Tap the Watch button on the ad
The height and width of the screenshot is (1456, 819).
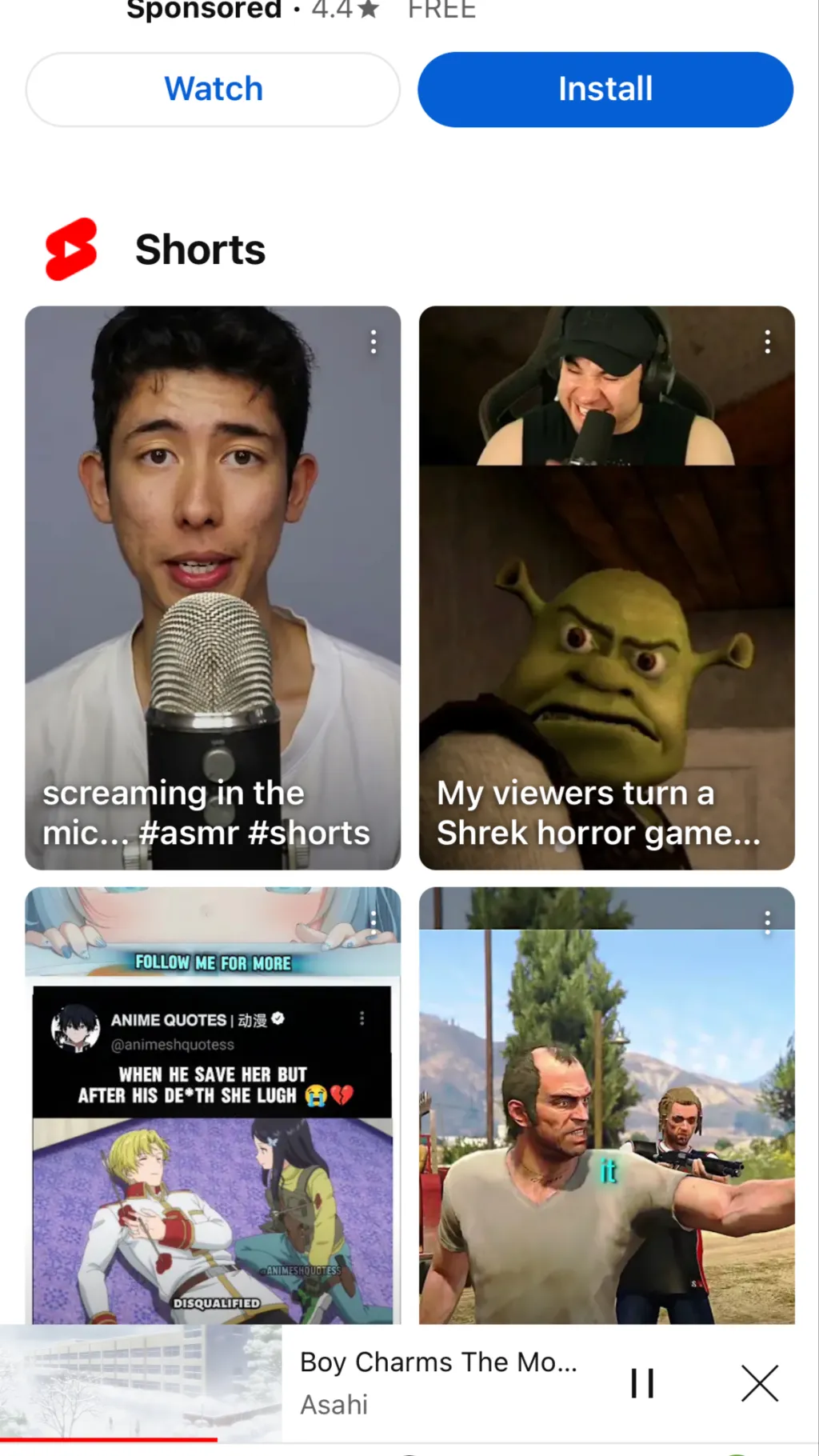(213, 90)
